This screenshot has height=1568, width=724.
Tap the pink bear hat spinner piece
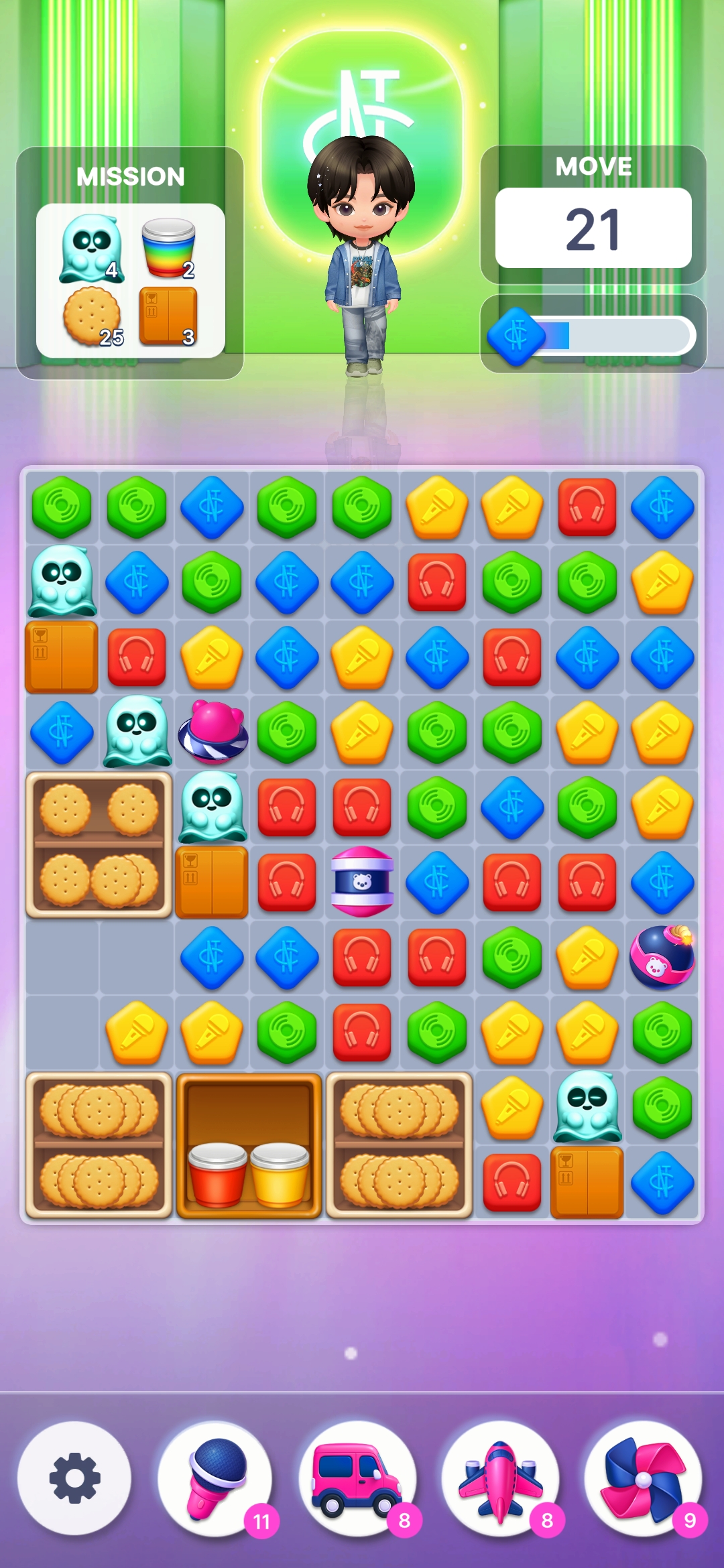213,732
